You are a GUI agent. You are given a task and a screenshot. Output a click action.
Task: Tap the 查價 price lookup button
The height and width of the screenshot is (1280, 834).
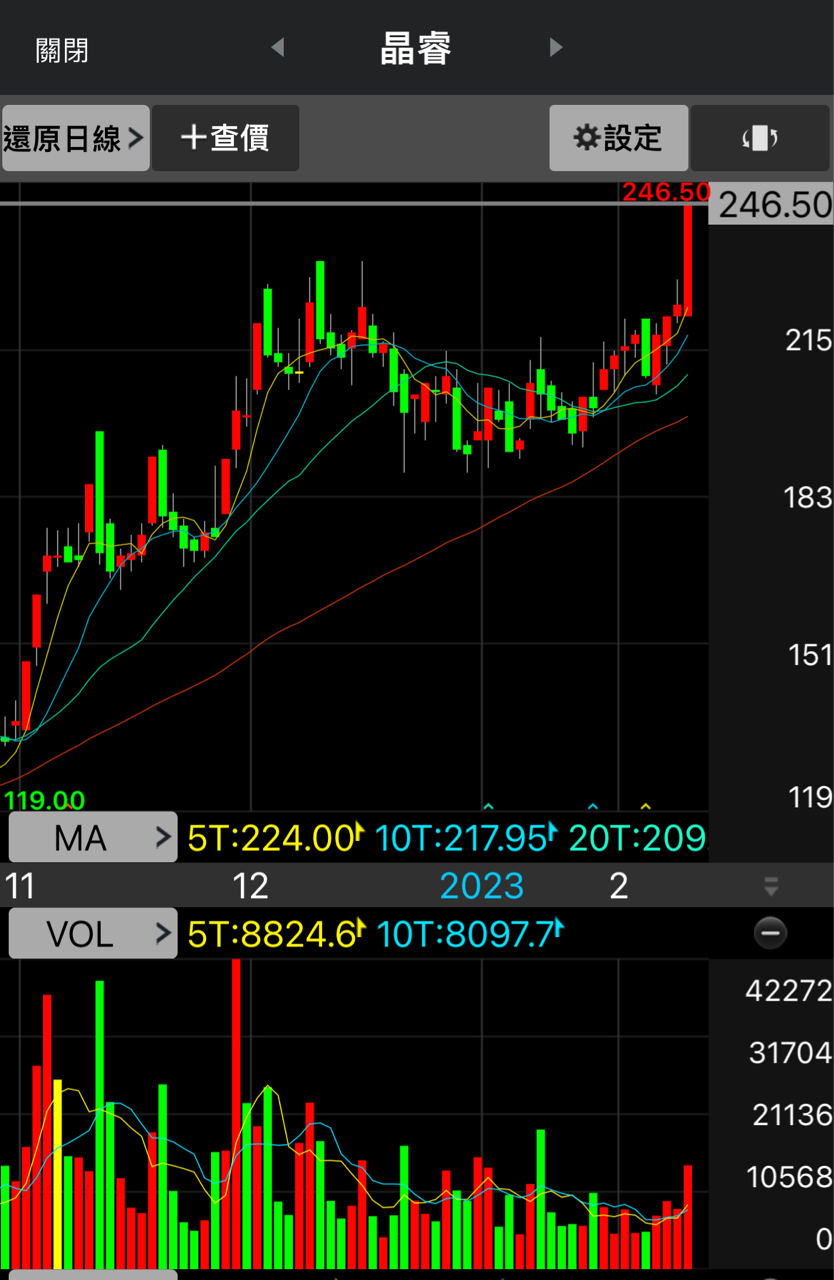click(225, 138)
